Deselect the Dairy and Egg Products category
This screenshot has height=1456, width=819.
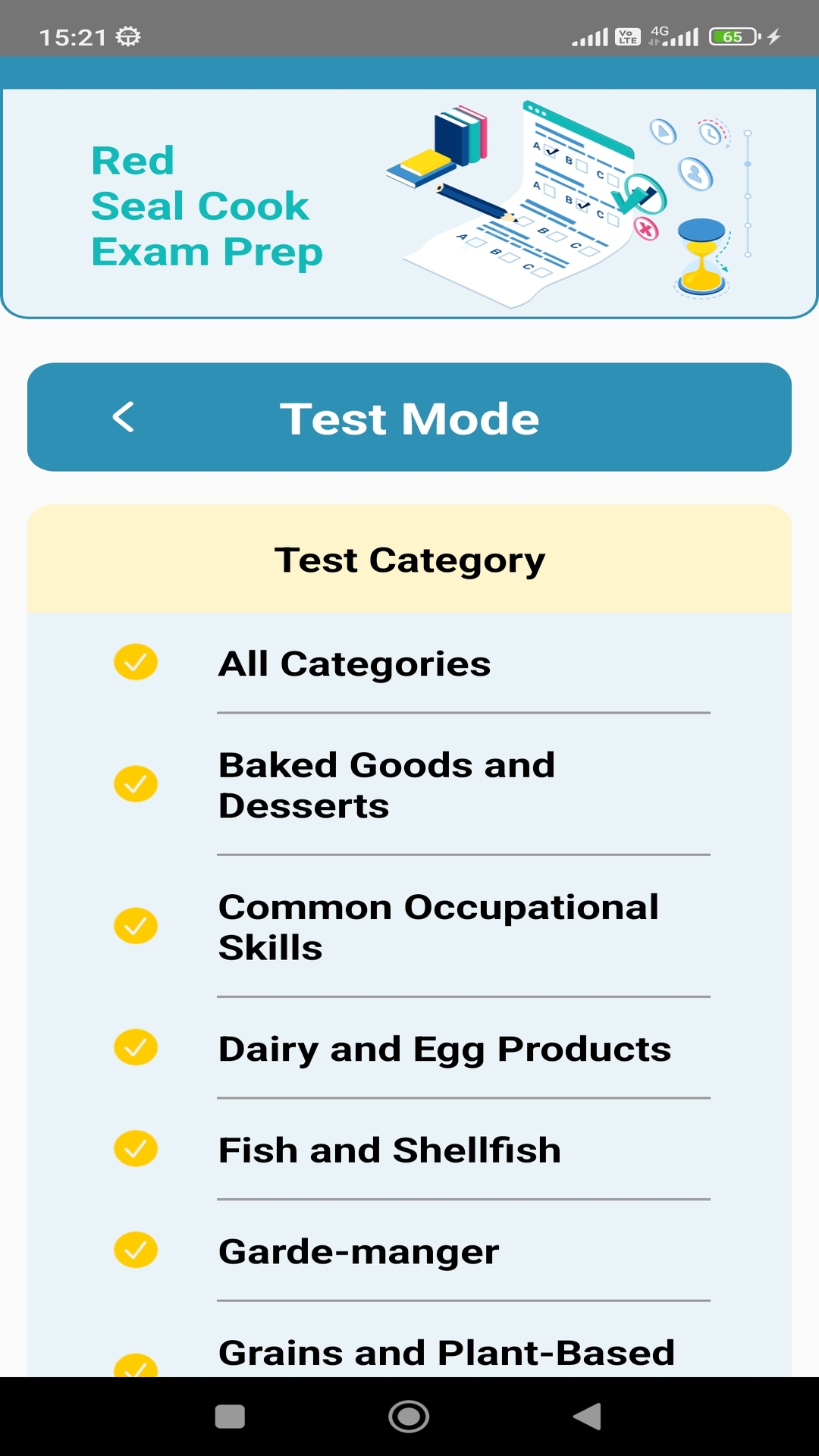[x=135, y=1049]
